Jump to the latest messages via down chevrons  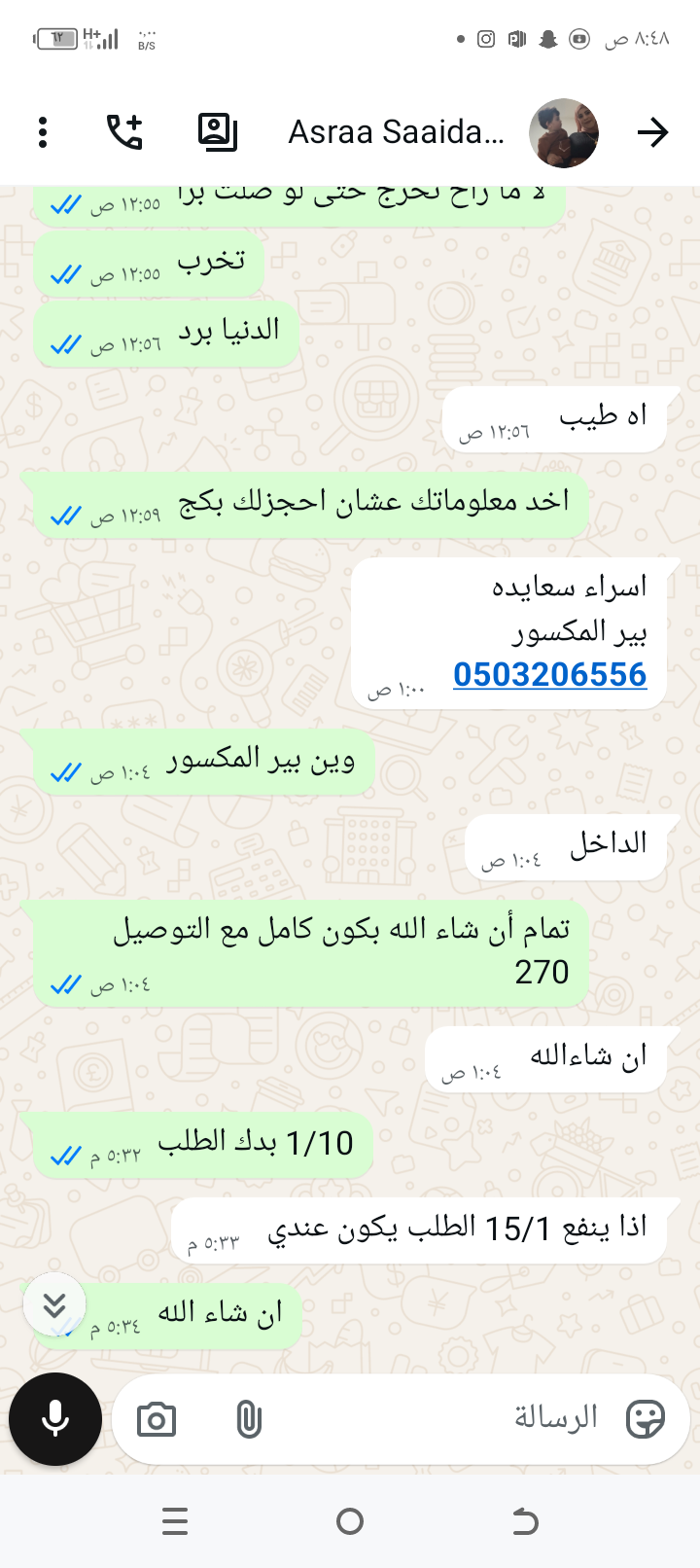pyautogui.click(x=54, y=1304)
